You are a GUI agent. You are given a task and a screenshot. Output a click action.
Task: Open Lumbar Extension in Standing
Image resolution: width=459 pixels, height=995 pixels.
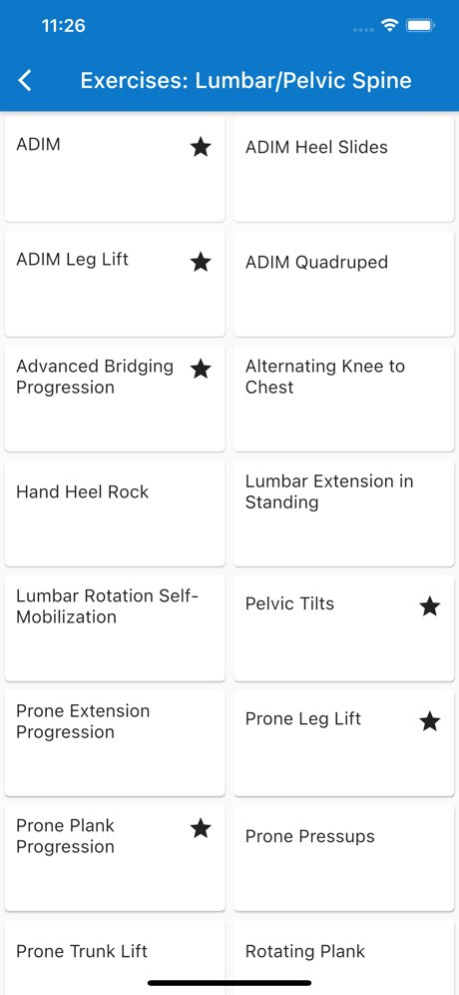click(x=344, y=513)
